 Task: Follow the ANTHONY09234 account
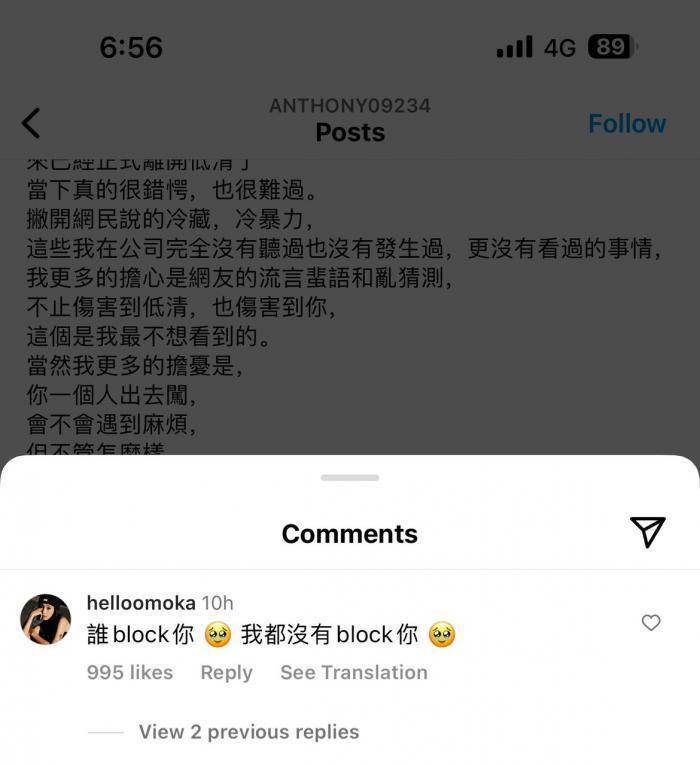tap(626, 123)
